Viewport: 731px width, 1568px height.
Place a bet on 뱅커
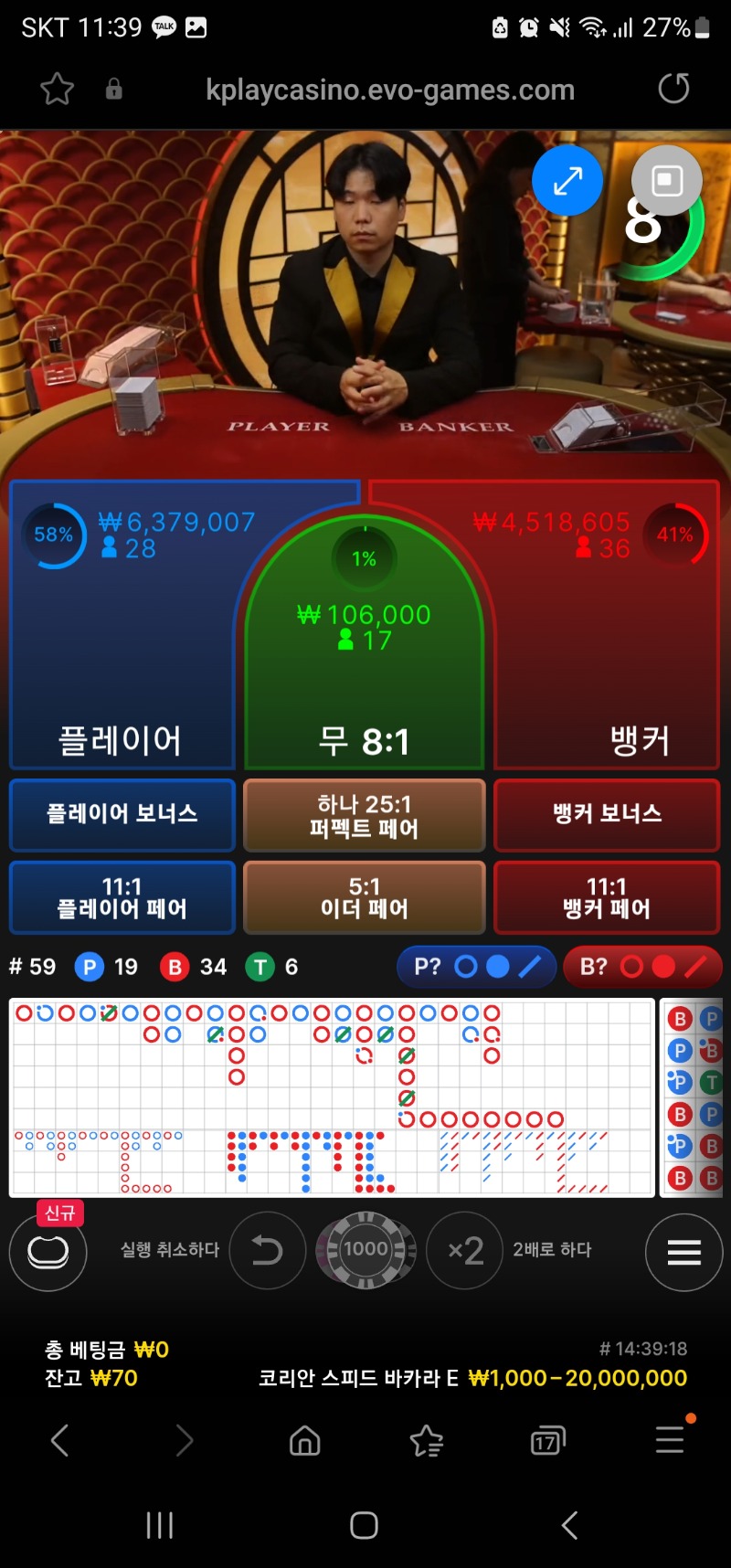click(x=607, y=624)
